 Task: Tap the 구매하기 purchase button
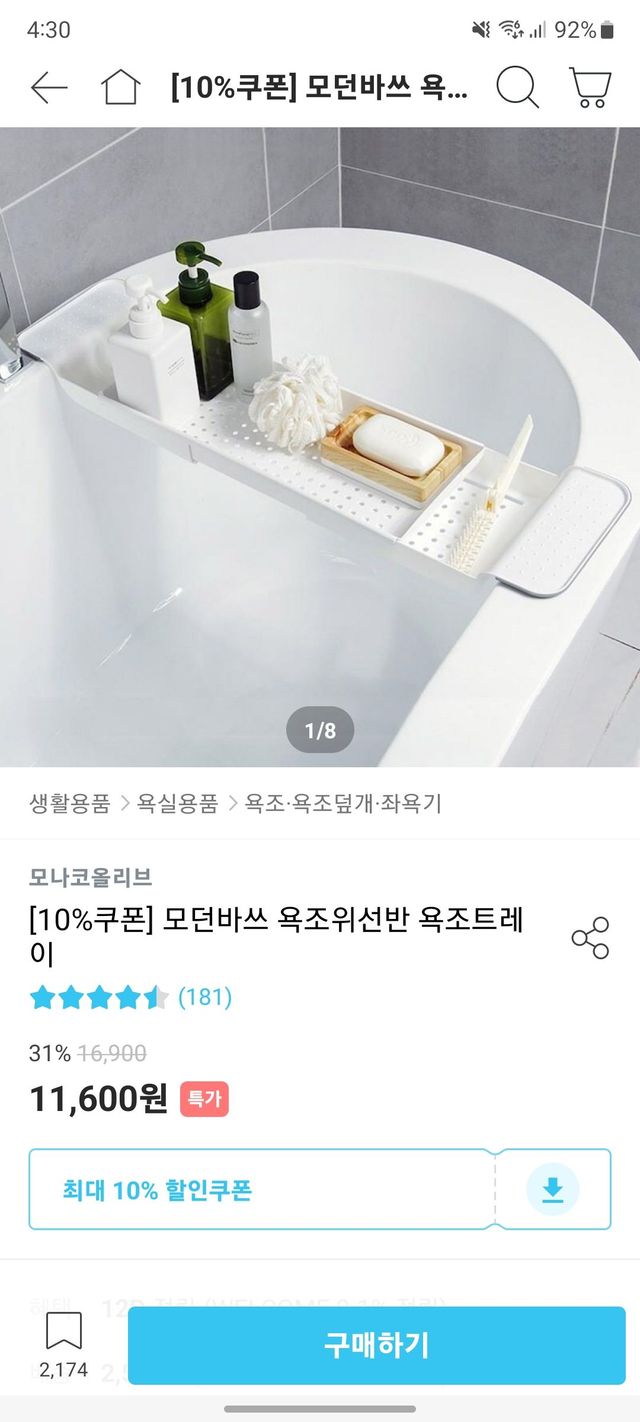coord(376,1345)
